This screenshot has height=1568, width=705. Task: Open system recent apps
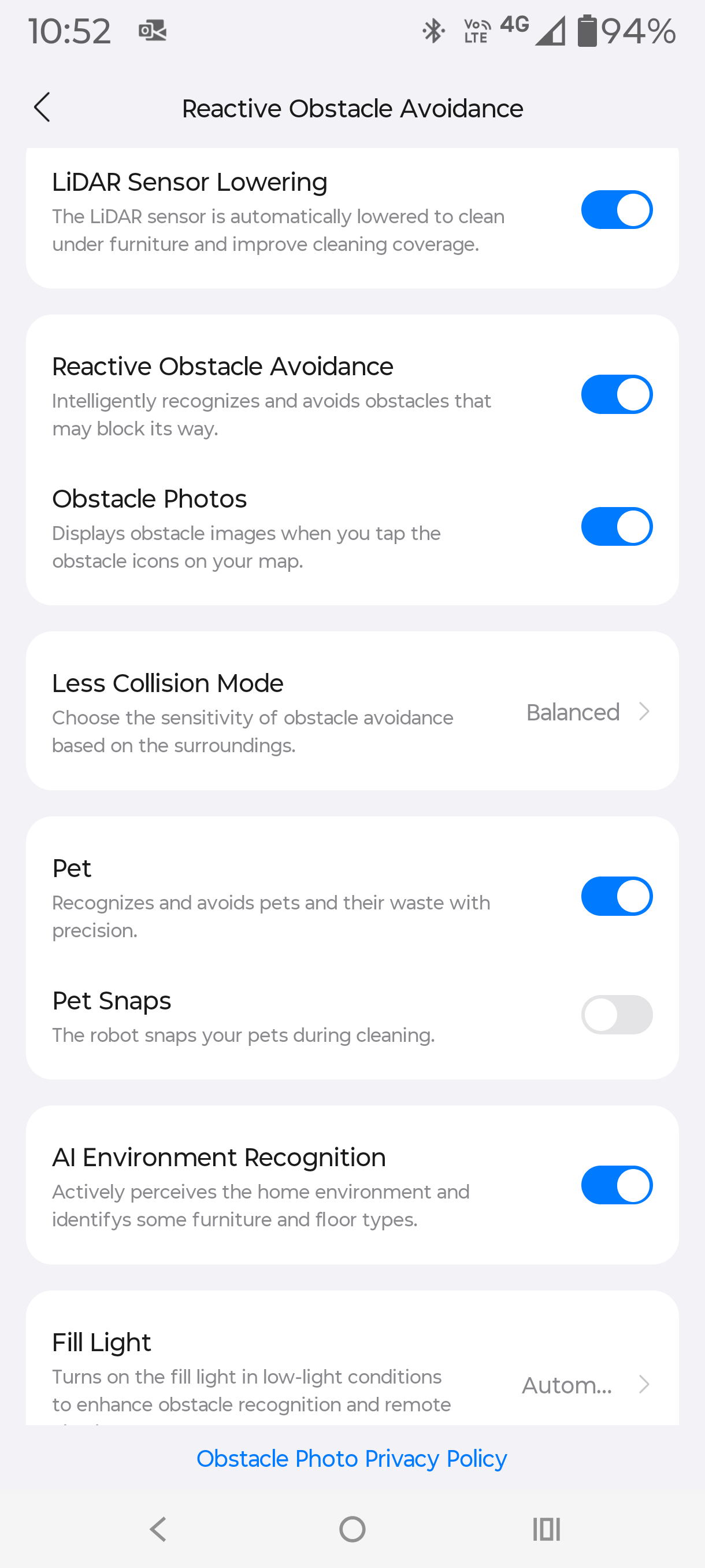(x=546, y=1529)
